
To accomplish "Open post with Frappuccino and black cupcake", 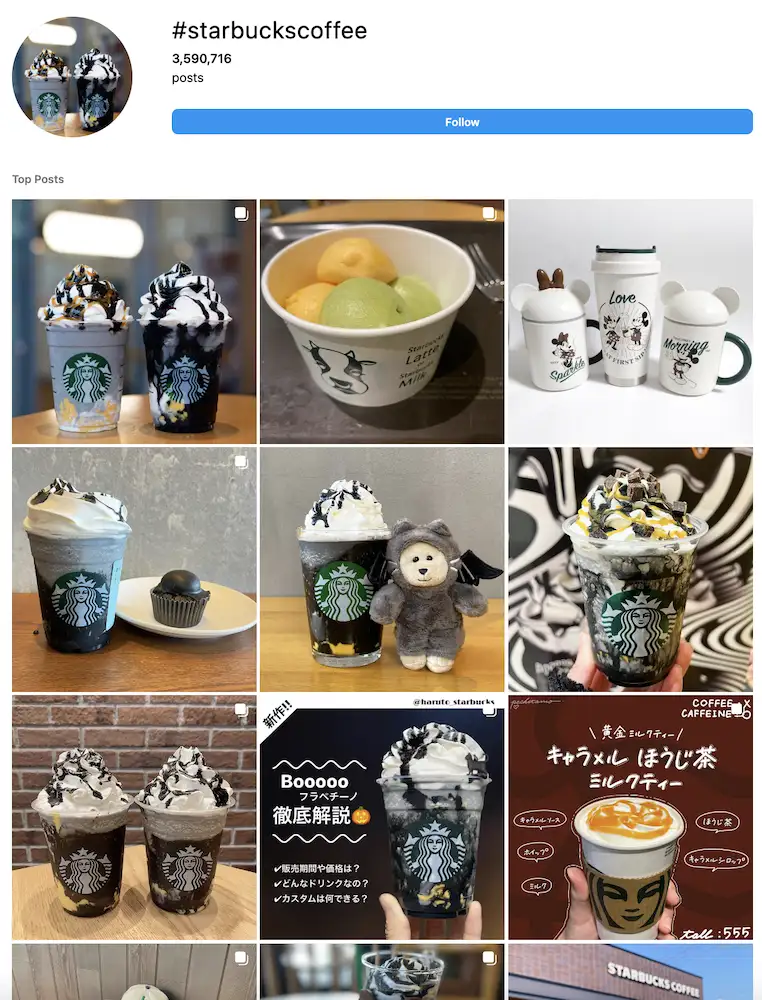I will 134,569.
